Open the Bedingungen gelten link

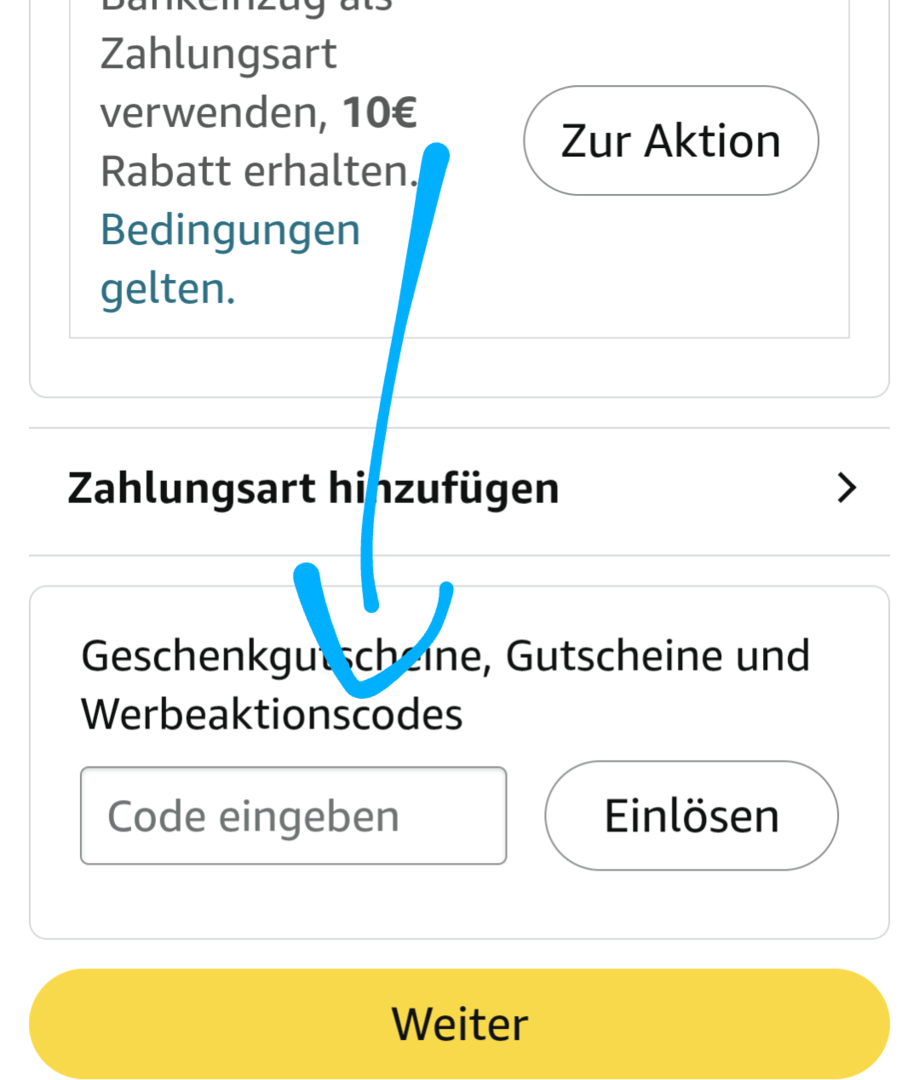pos(229,260)
